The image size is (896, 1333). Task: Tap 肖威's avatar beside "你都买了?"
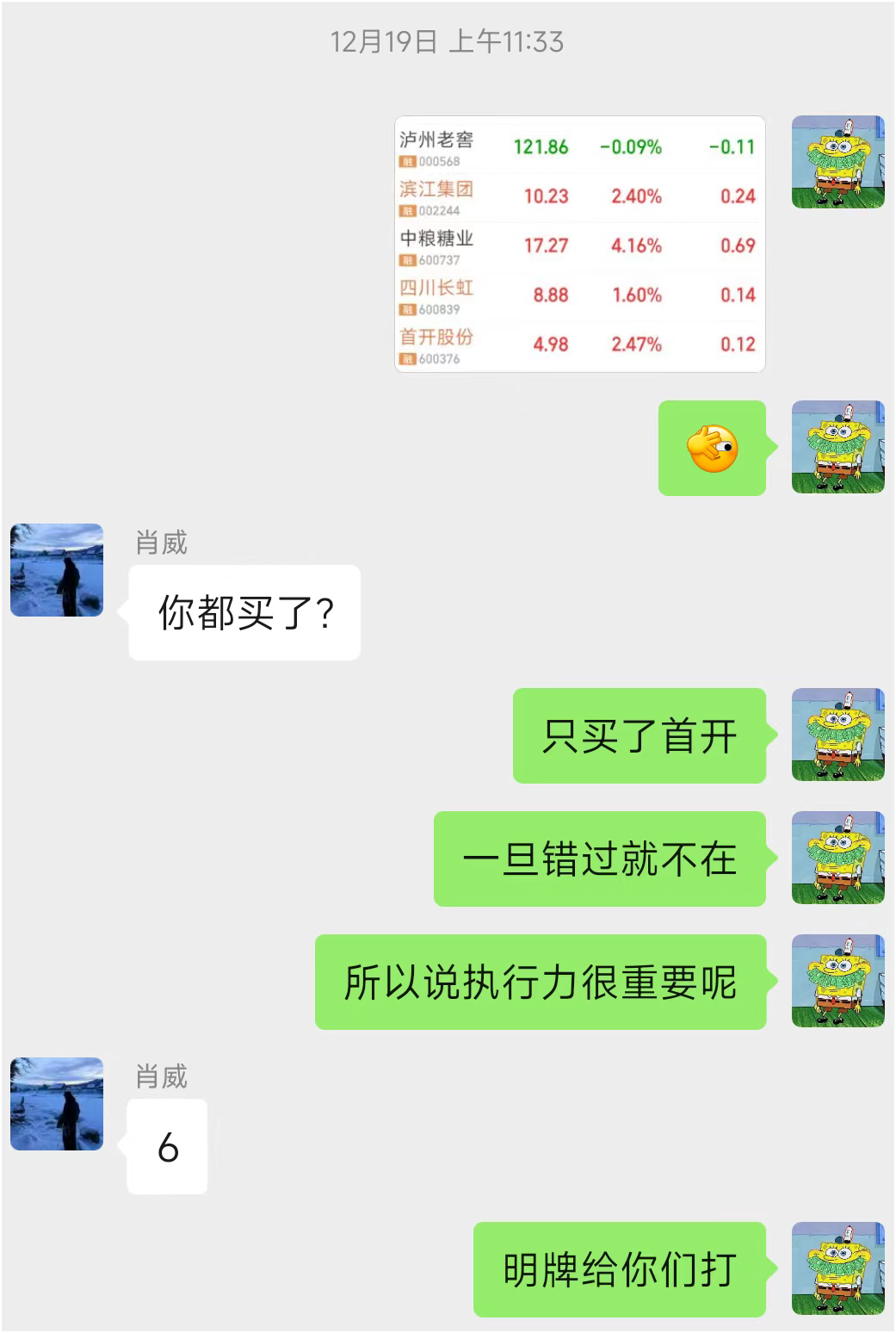pyautogui.click(x=57, y=570)
